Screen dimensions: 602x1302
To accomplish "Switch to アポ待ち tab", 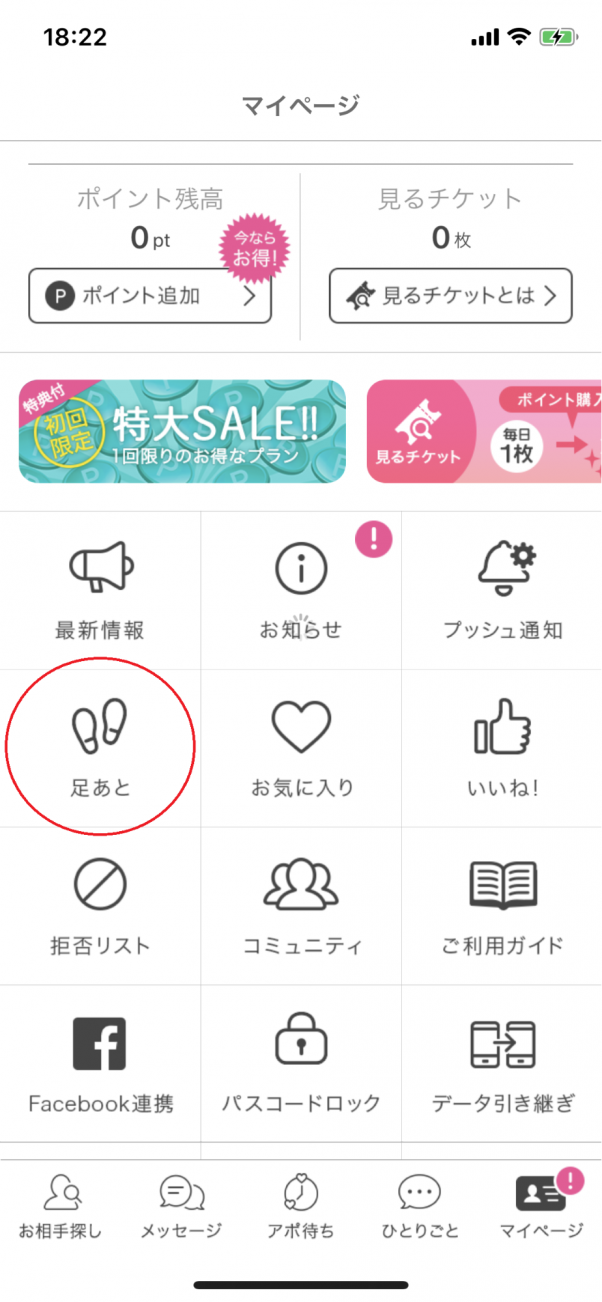I will click(x=301, y=1207).
